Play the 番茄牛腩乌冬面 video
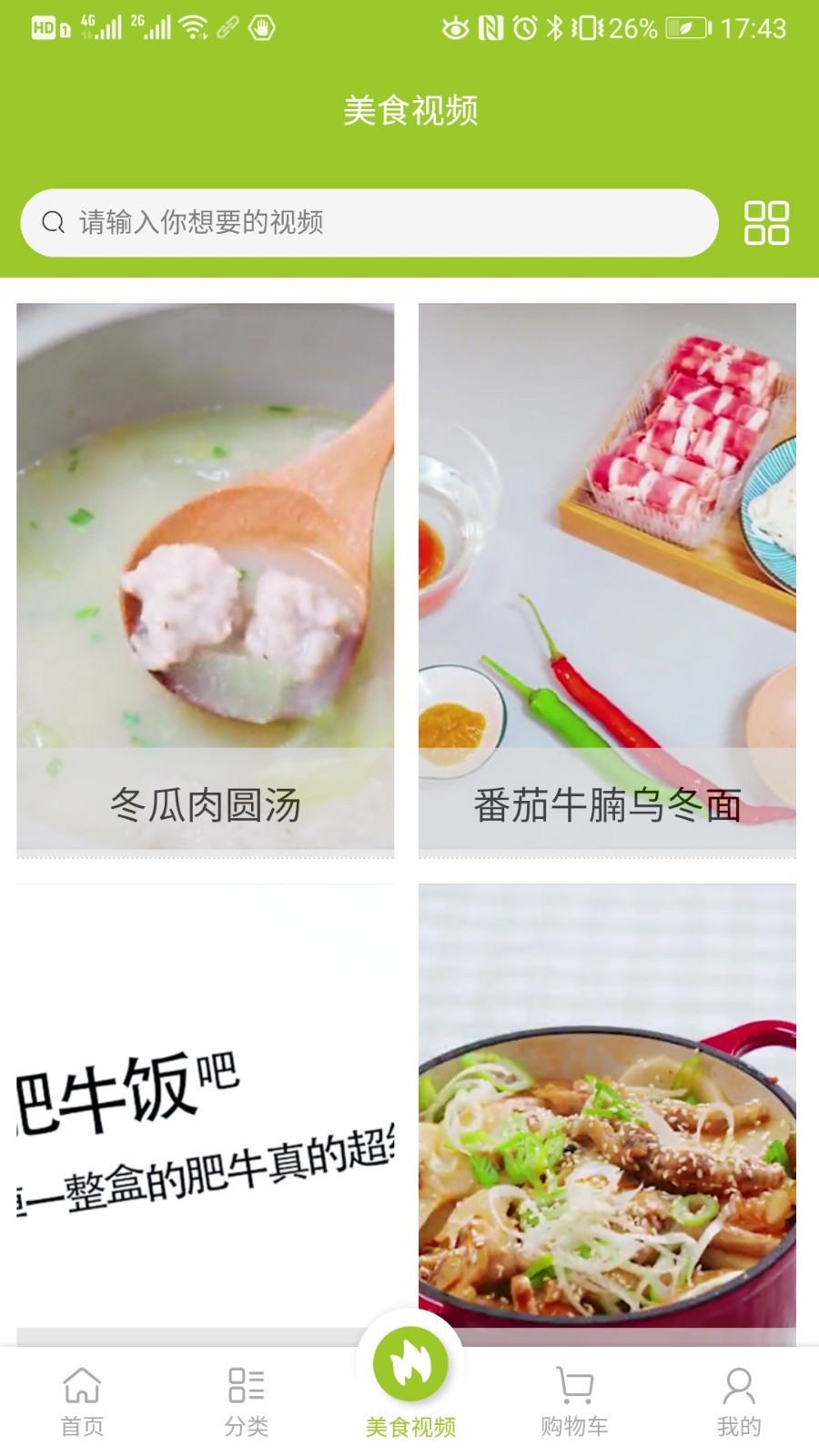Viewport: 819px width, 1456px height. 607,579
